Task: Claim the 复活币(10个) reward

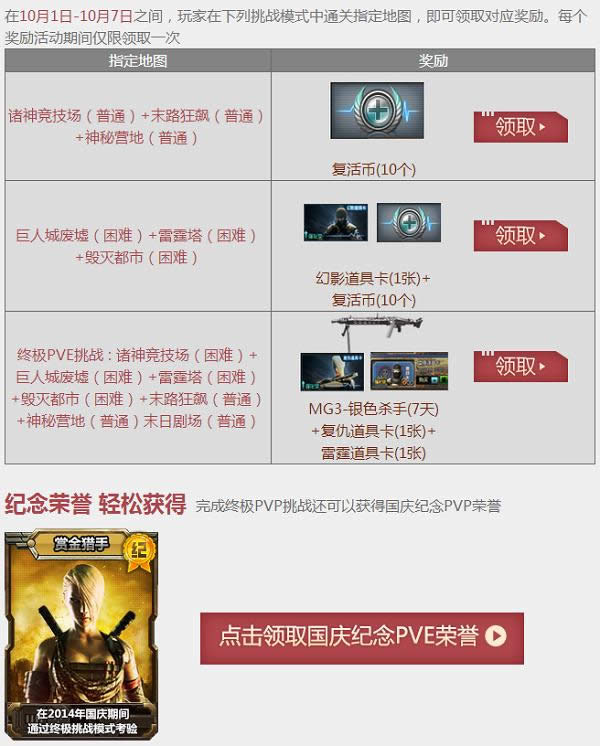Action: 520,127
